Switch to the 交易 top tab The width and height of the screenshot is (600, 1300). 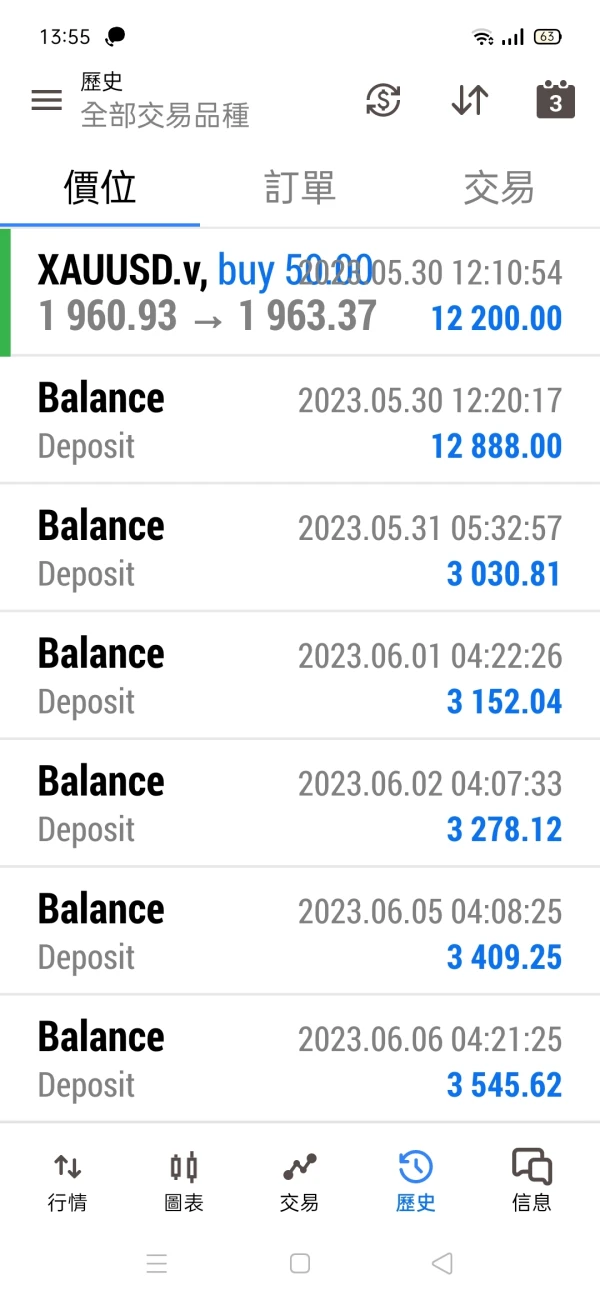pos(498,188)
